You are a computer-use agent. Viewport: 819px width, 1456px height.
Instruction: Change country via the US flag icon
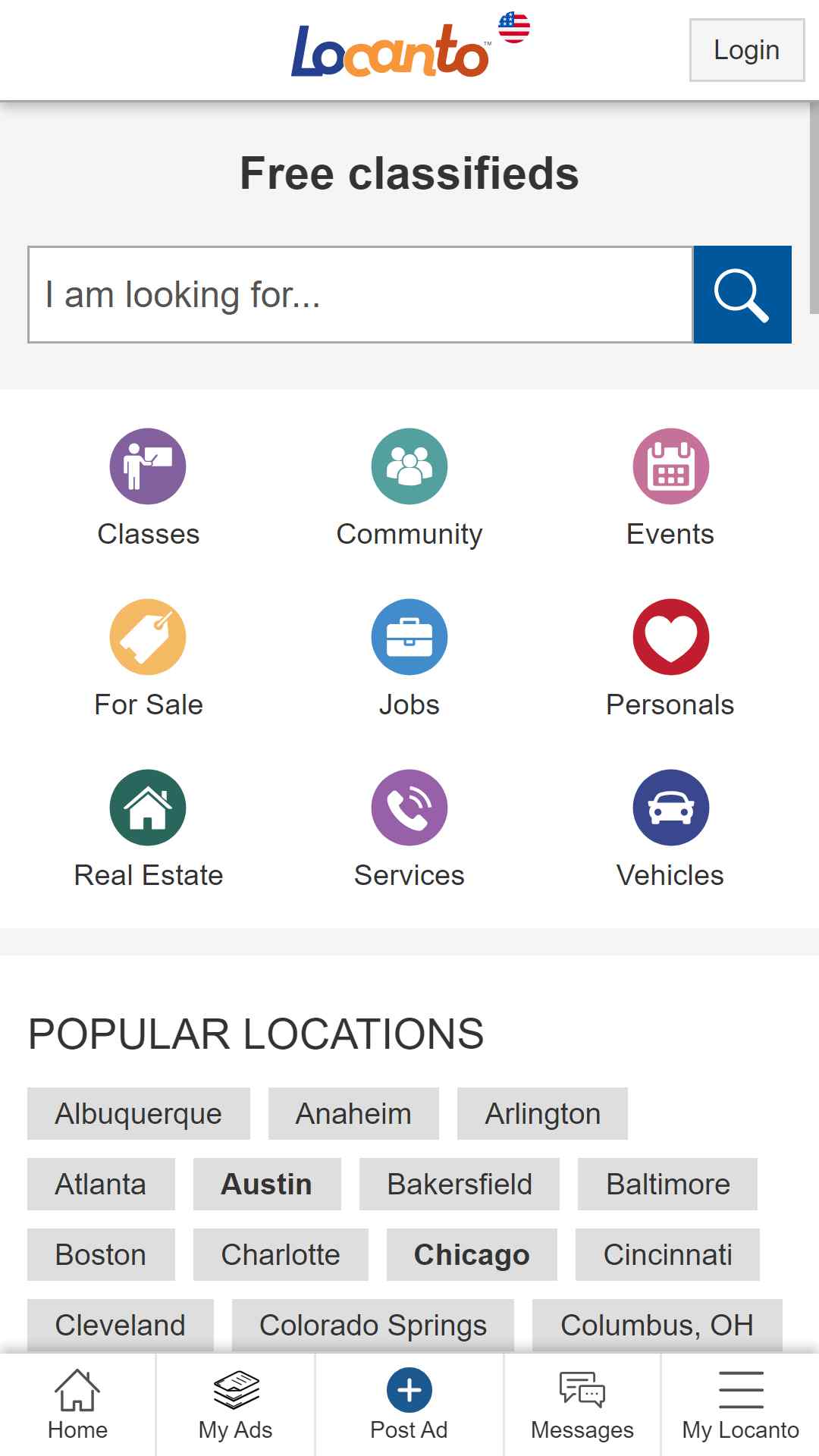click(x=514, y=27)
